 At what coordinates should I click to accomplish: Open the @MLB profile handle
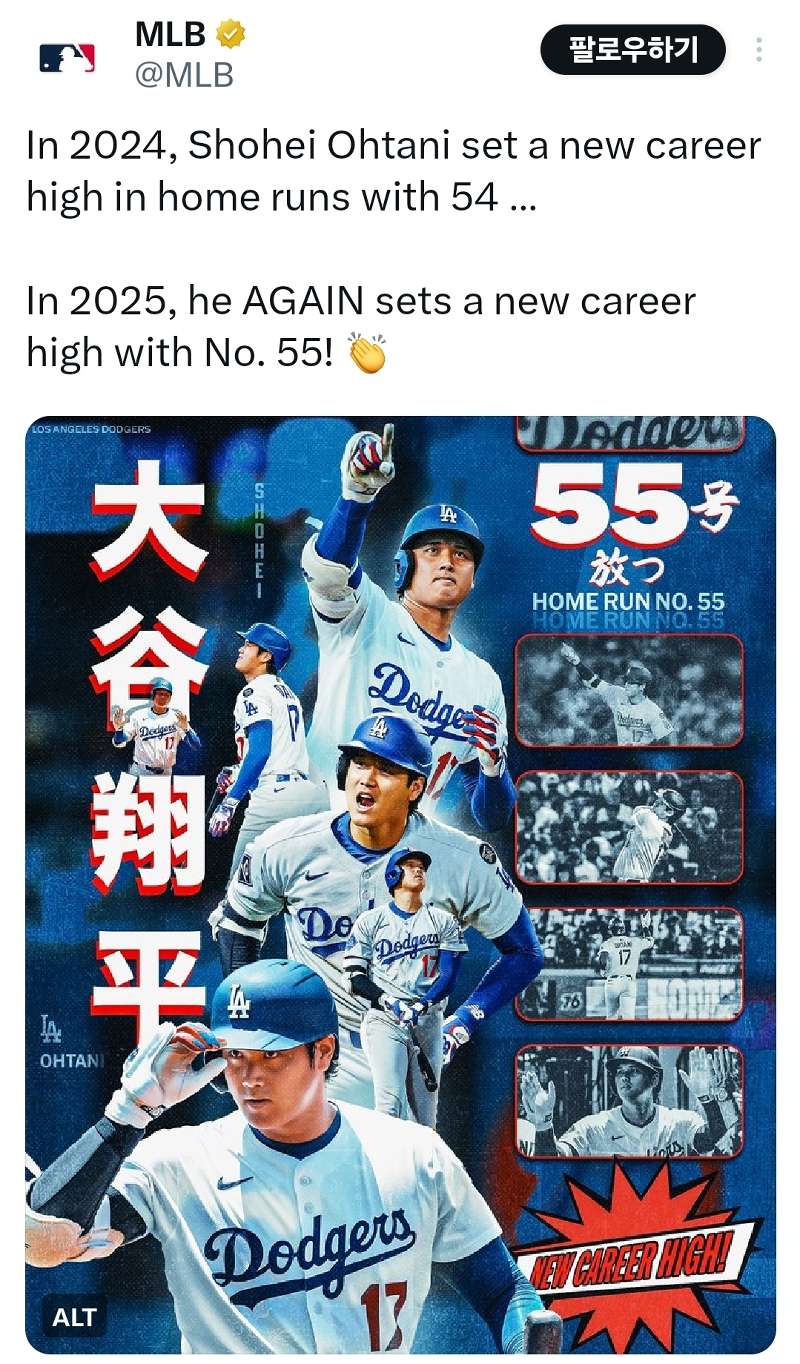coord(183,75)
